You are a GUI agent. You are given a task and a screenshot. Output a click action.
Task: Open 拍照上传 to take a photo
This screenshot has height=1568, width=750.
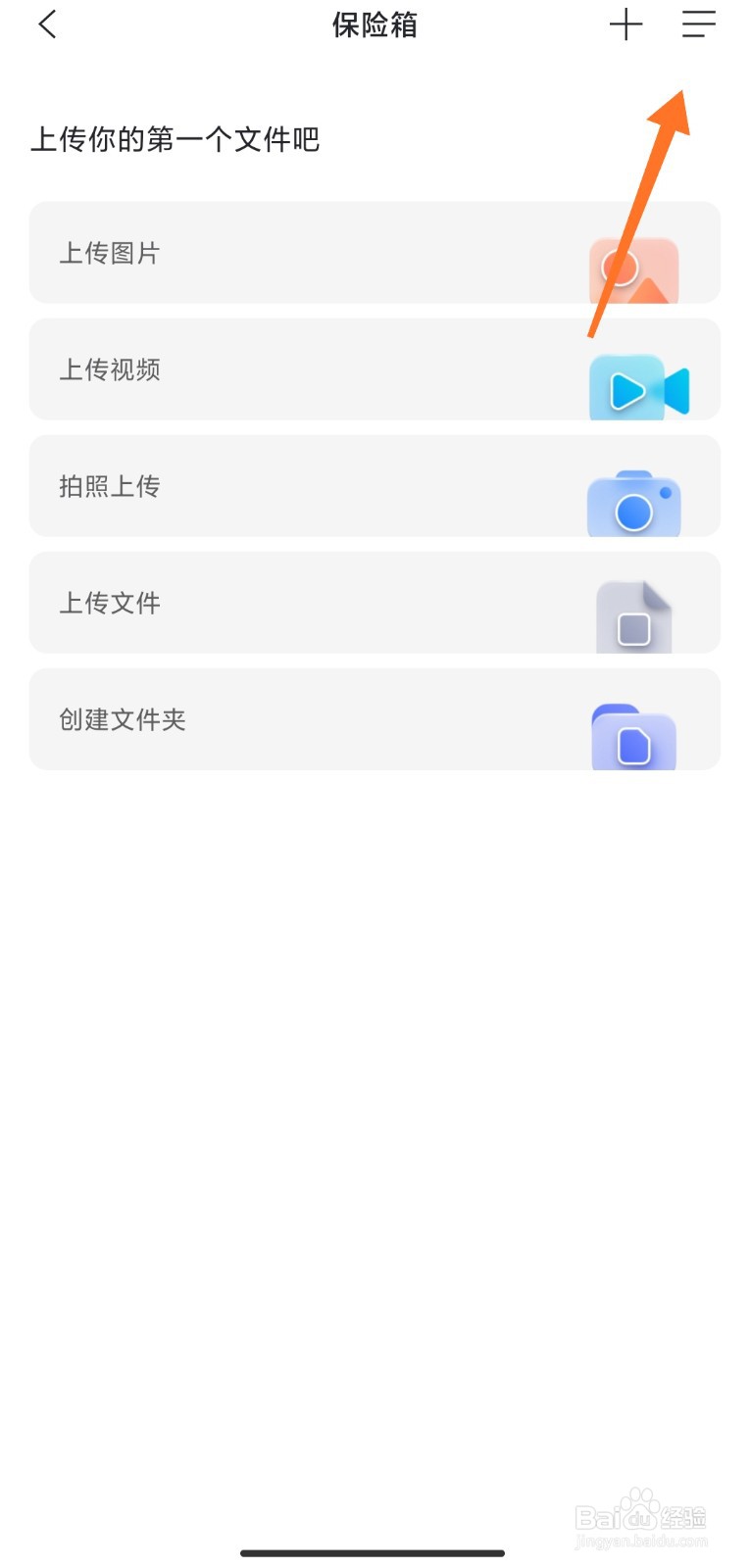(375, 486)
